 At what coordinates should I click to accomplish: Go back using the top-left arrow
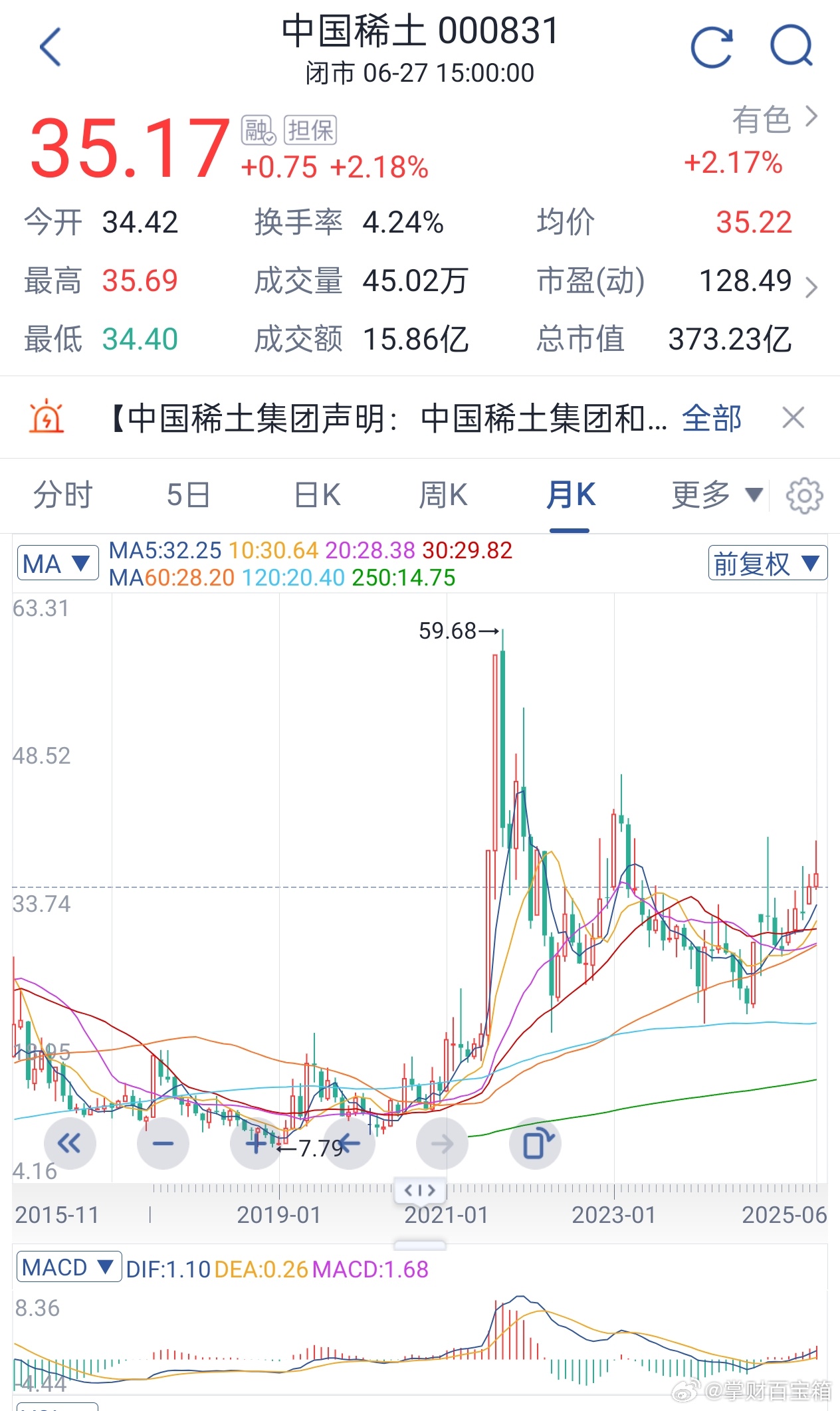click(x=51, y=47)
